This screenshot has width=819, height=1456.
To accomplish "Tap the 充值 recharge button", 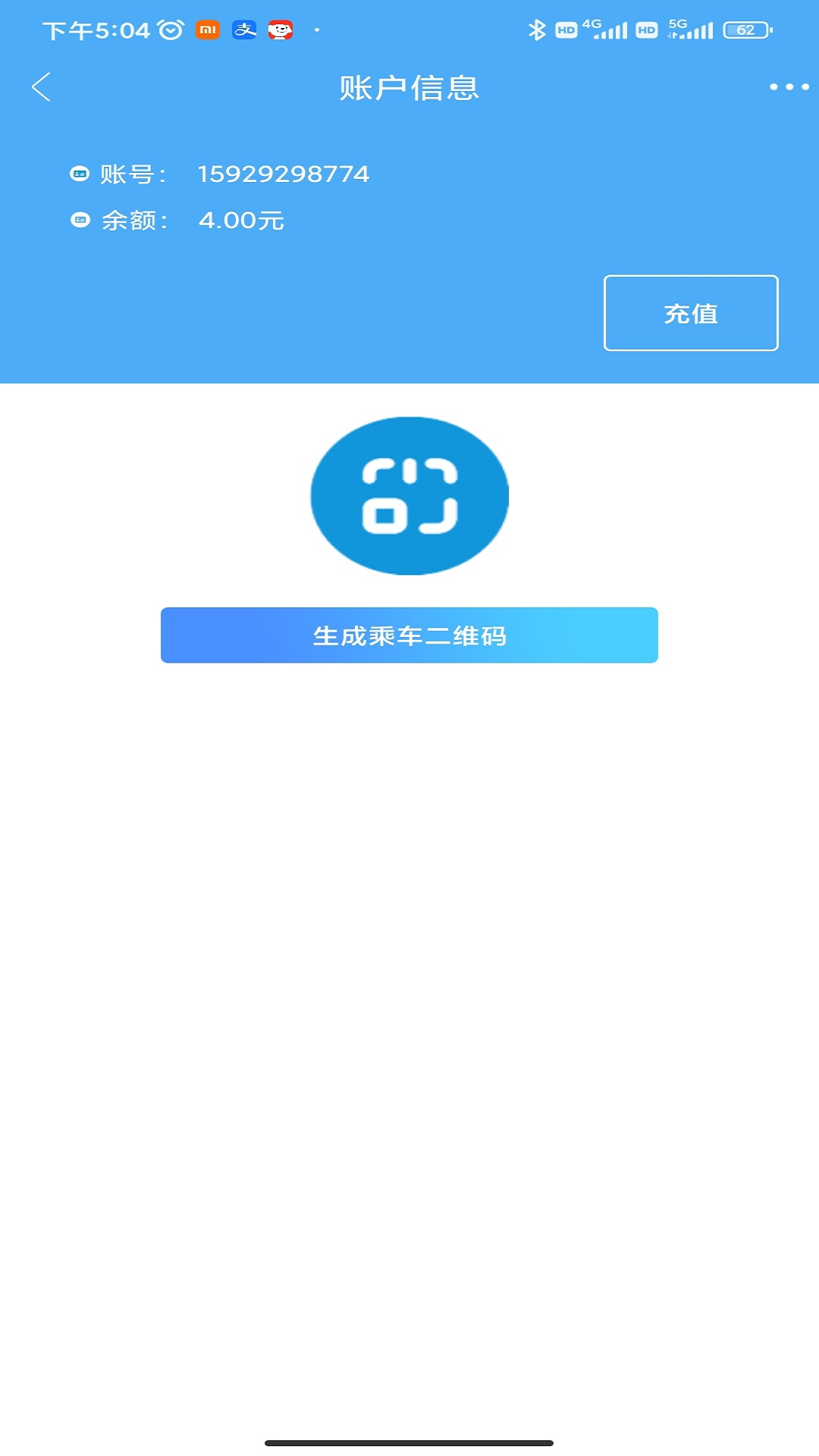I will (x=691, y=313).
